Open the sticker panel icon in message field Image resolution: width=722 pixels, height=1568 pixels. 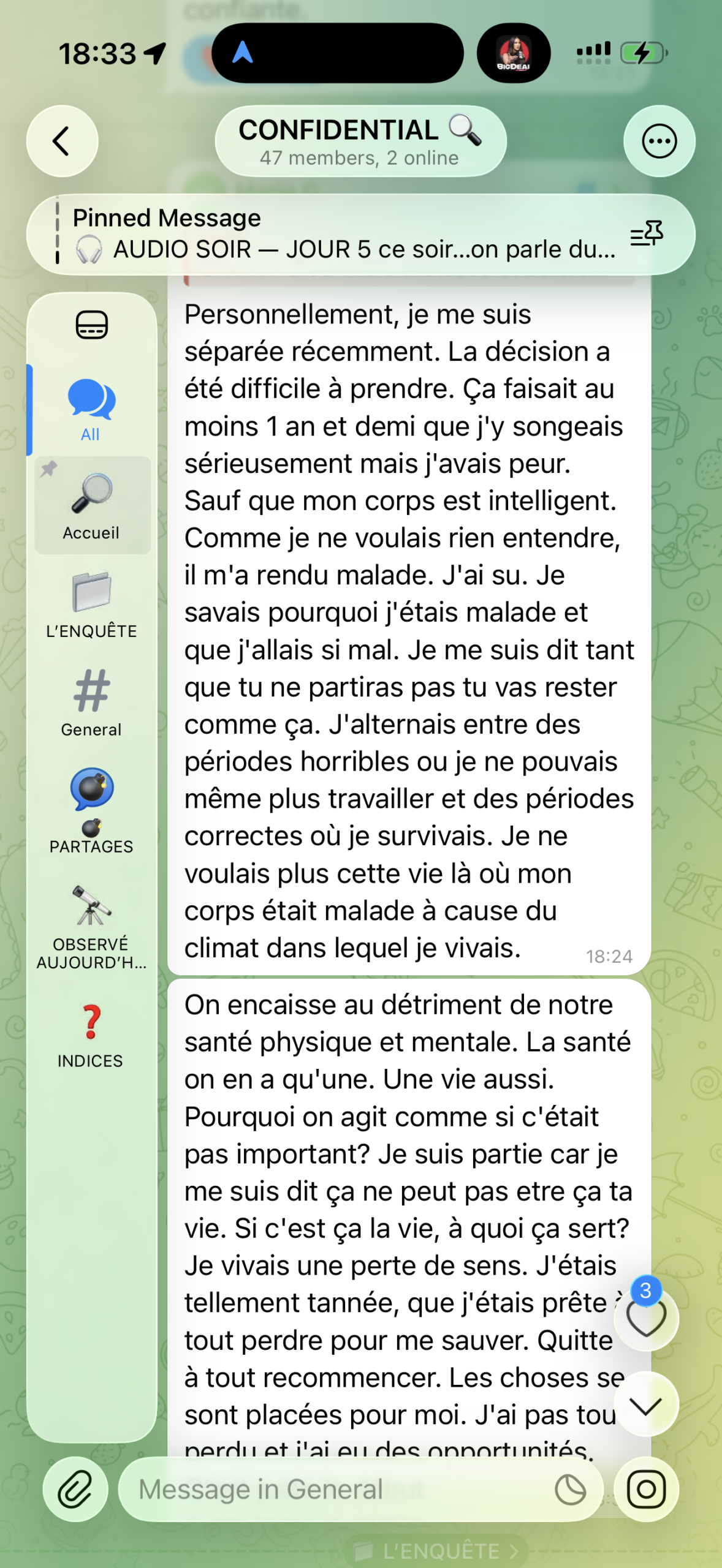(x=570, y=1490)
